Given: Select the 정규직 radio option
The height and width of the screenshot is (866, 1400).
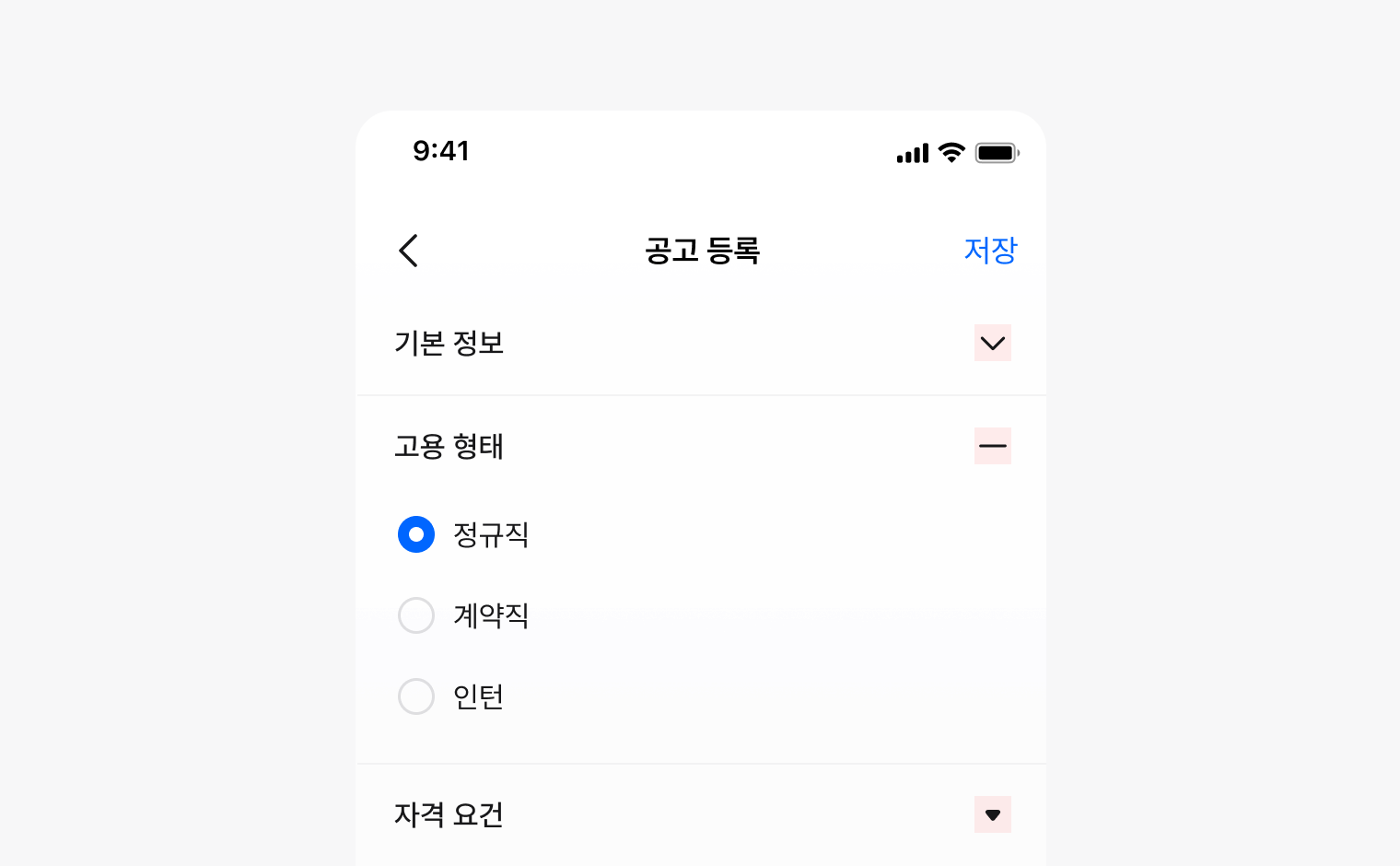Looking at the screenshot, I should 416,534.
